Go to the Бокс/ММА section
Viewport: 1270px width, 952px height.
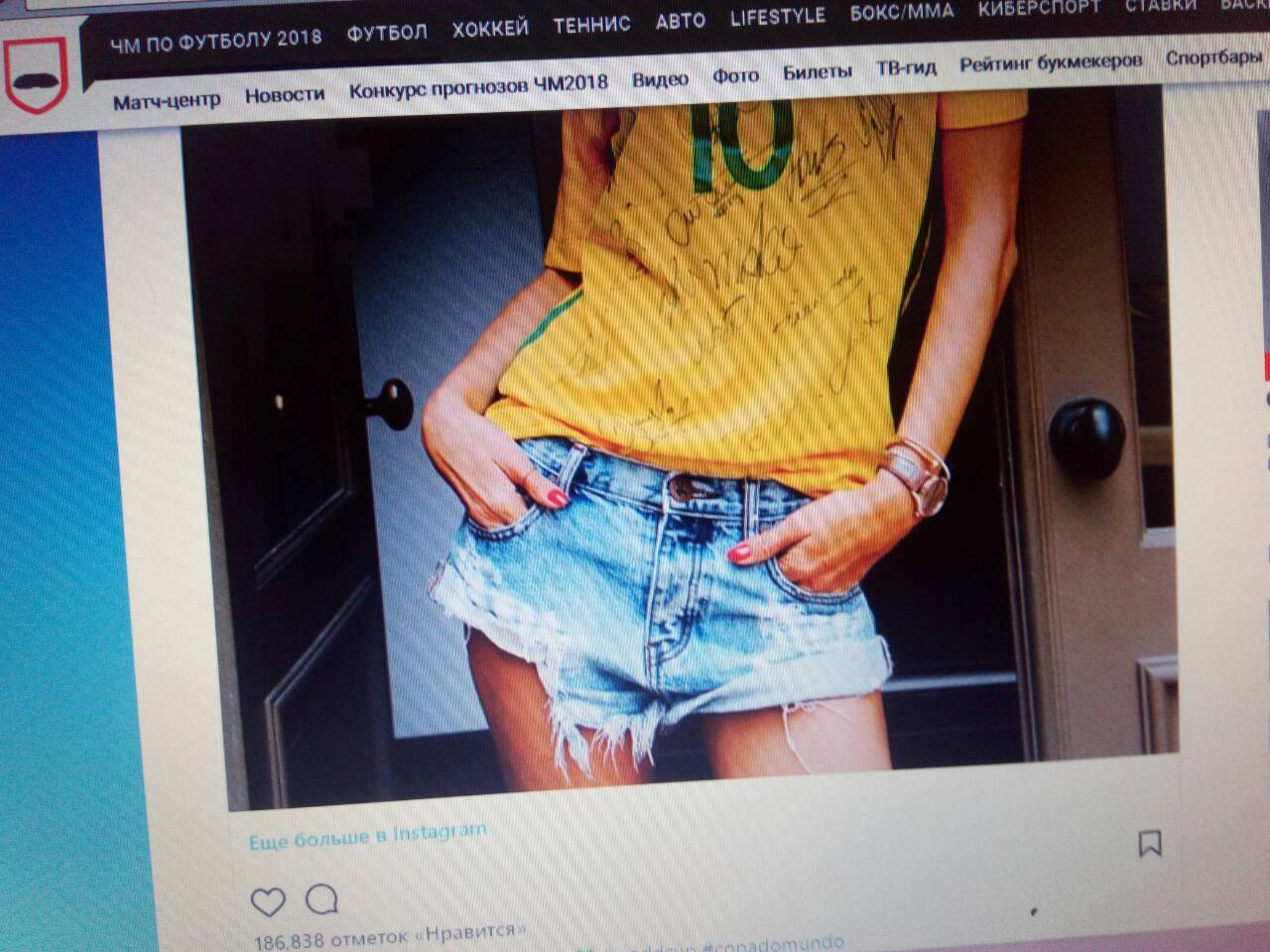901,13
